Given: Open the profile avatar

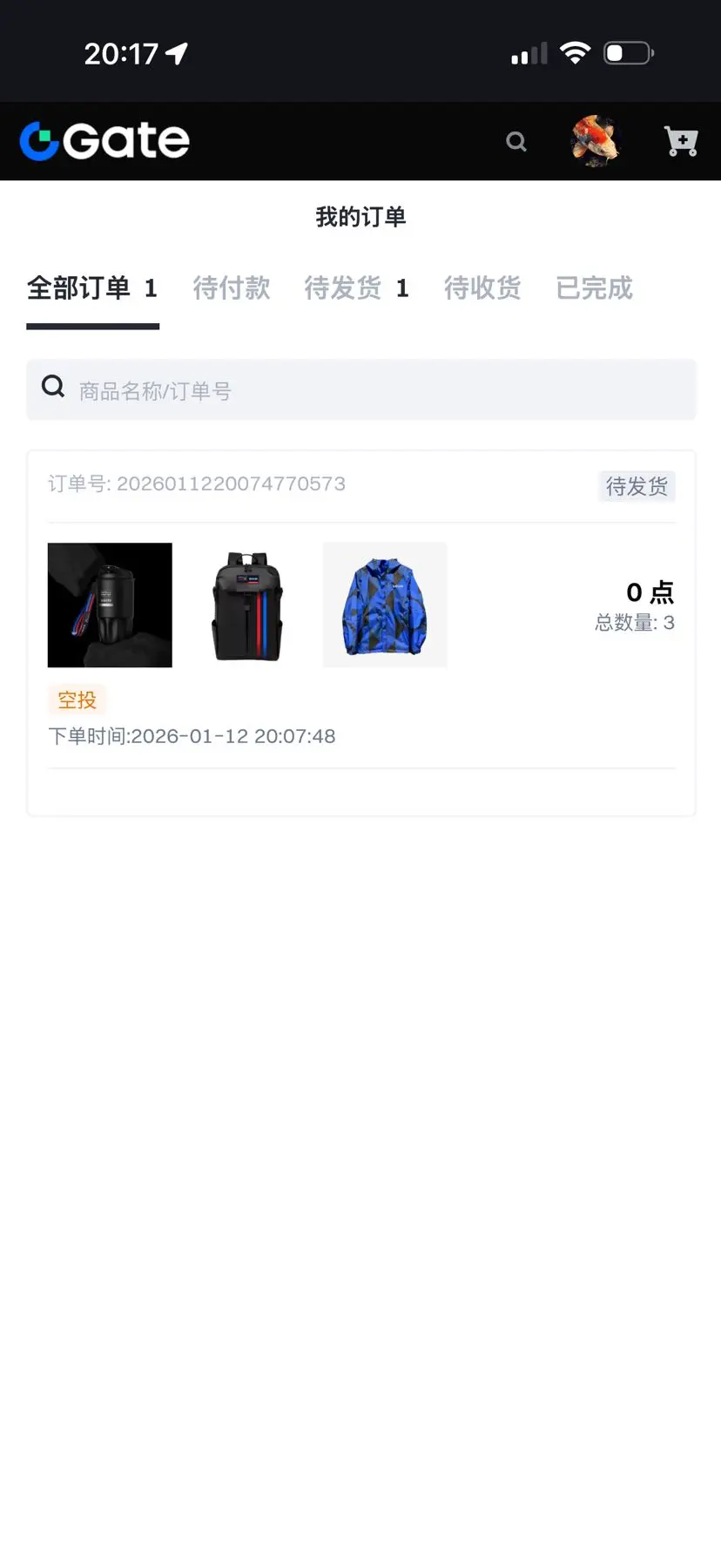Looking at the screenshot, I should tap(595, 141).
